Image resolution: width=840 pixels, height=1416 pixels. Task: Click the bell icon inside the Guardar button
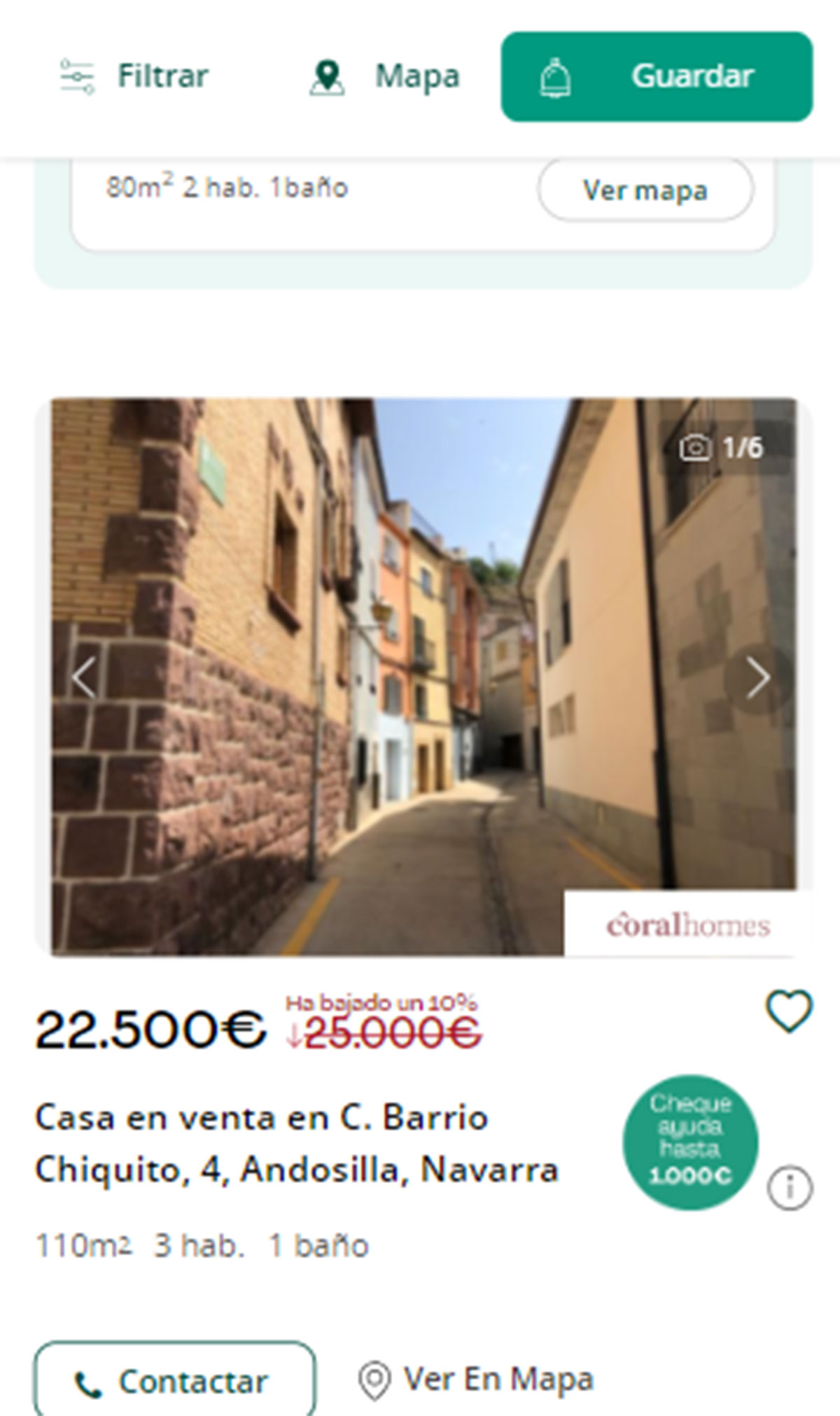[x=556, y=77]
